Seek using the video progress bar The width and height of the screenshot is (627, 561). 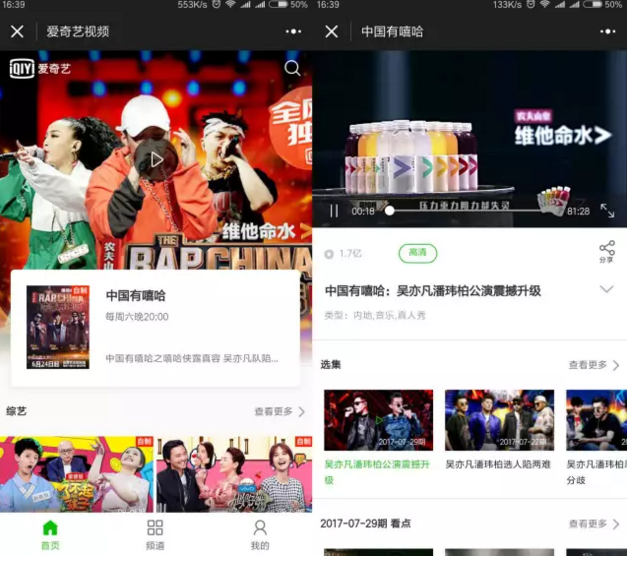(x=470, y=211)
